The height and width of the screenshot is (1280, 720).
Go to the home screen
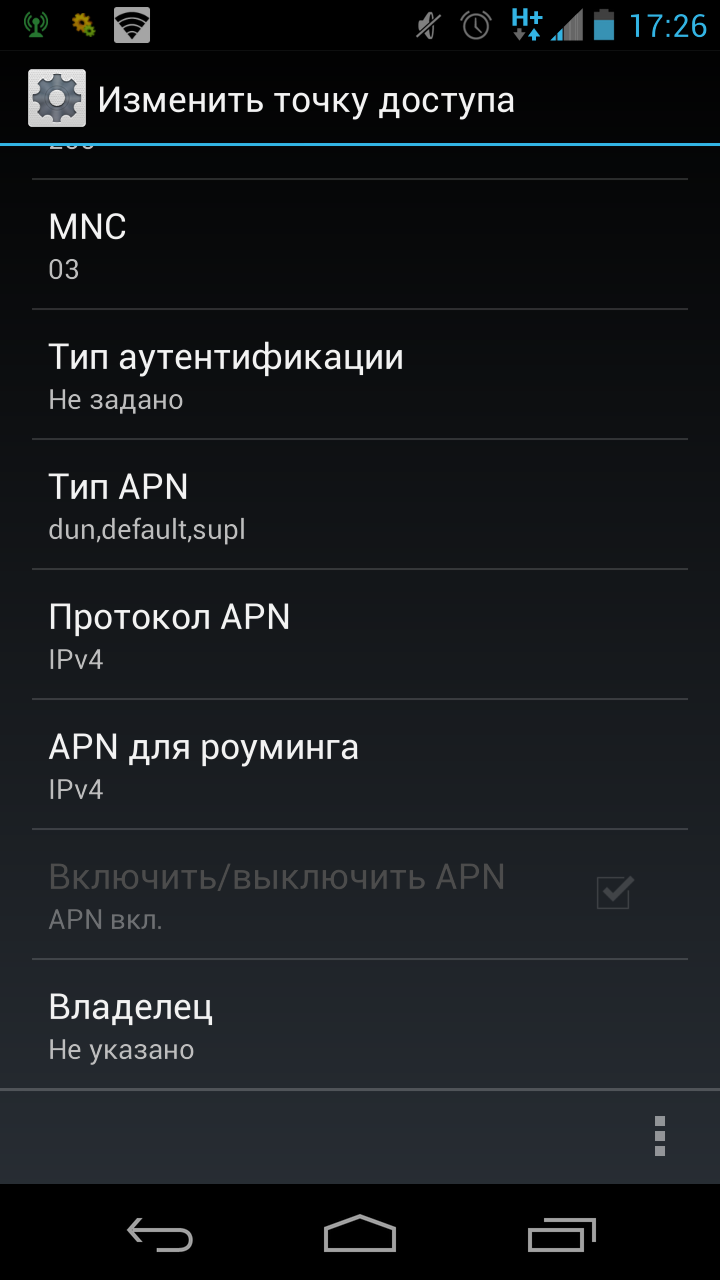[x=360, y=1234]
